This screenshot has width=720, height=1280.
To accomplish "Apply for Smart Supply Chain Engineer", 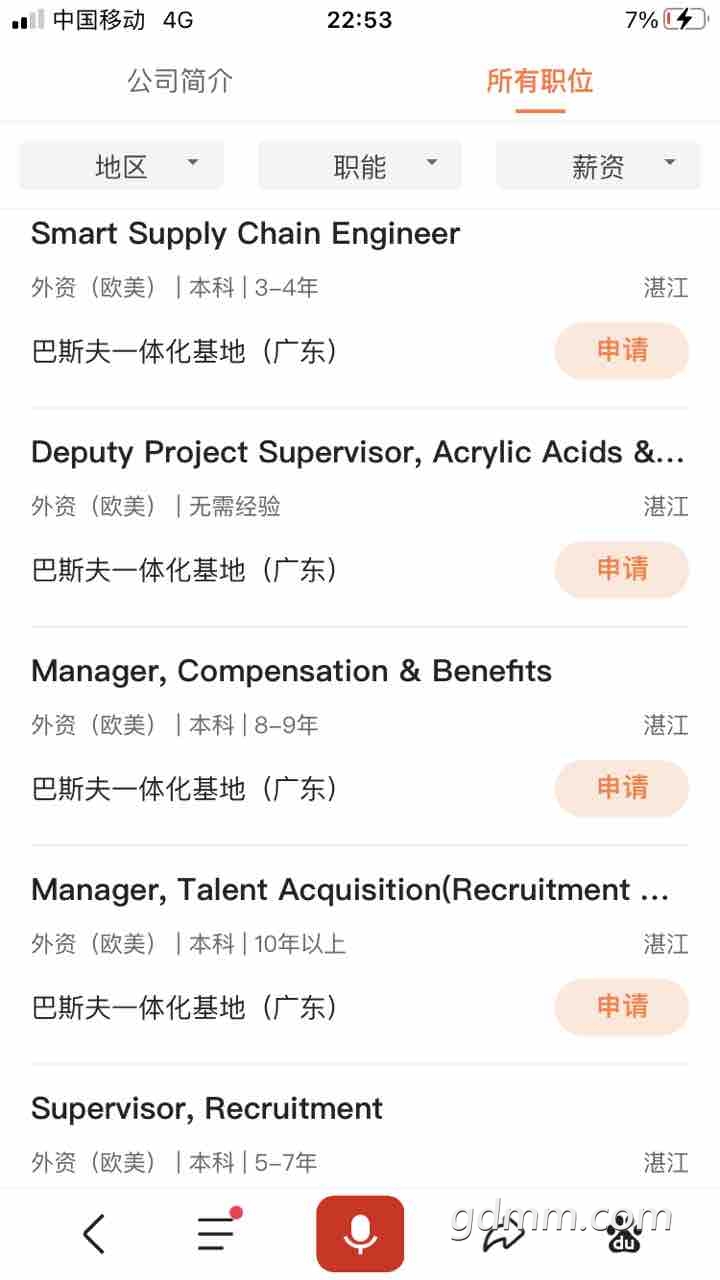I will (x=622, y=350).
